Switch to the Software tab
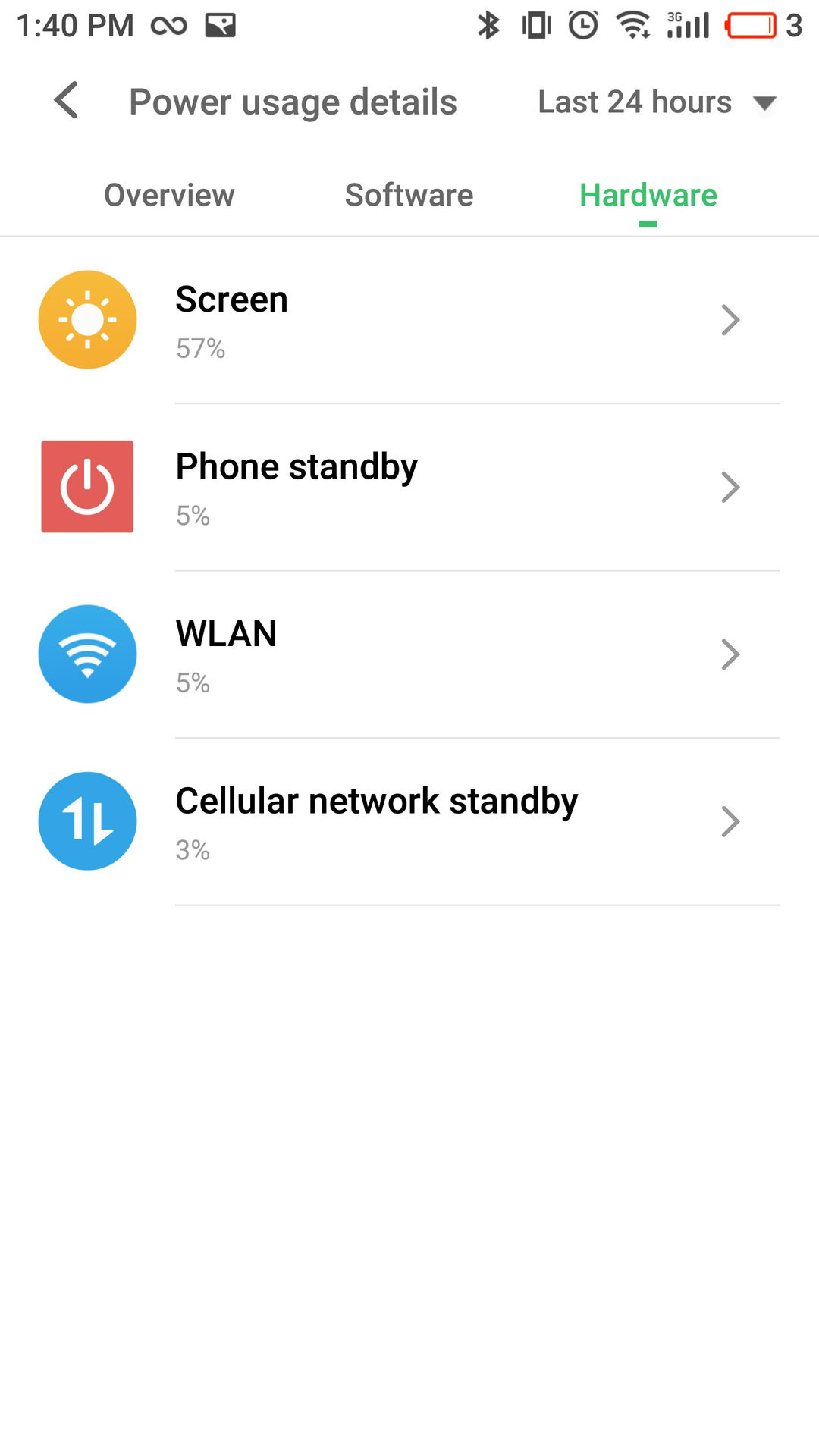This screenshot has width=819, height=1456. tap(409, 196)
